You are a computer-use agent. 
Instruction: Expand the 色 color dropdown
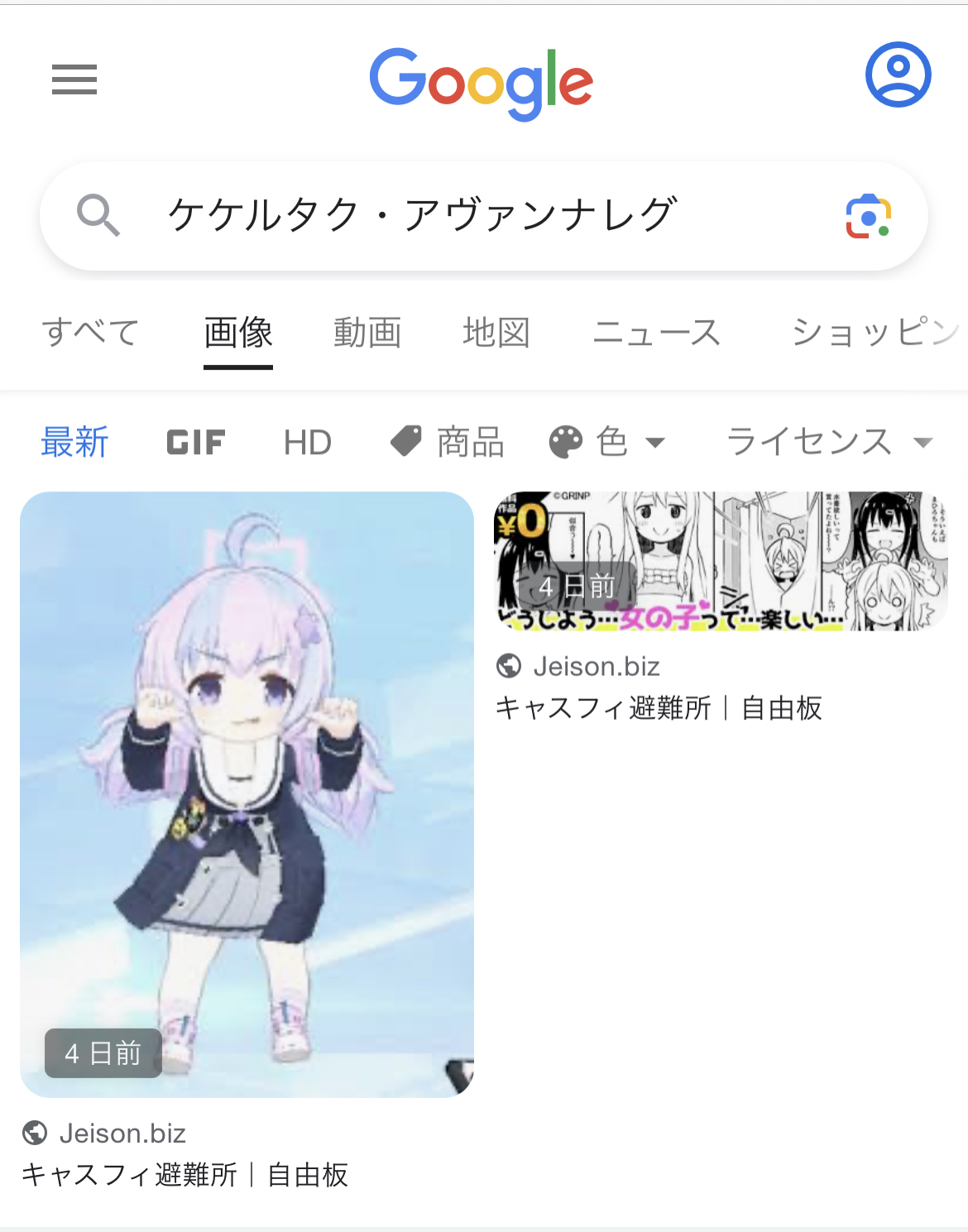(608, 442)
